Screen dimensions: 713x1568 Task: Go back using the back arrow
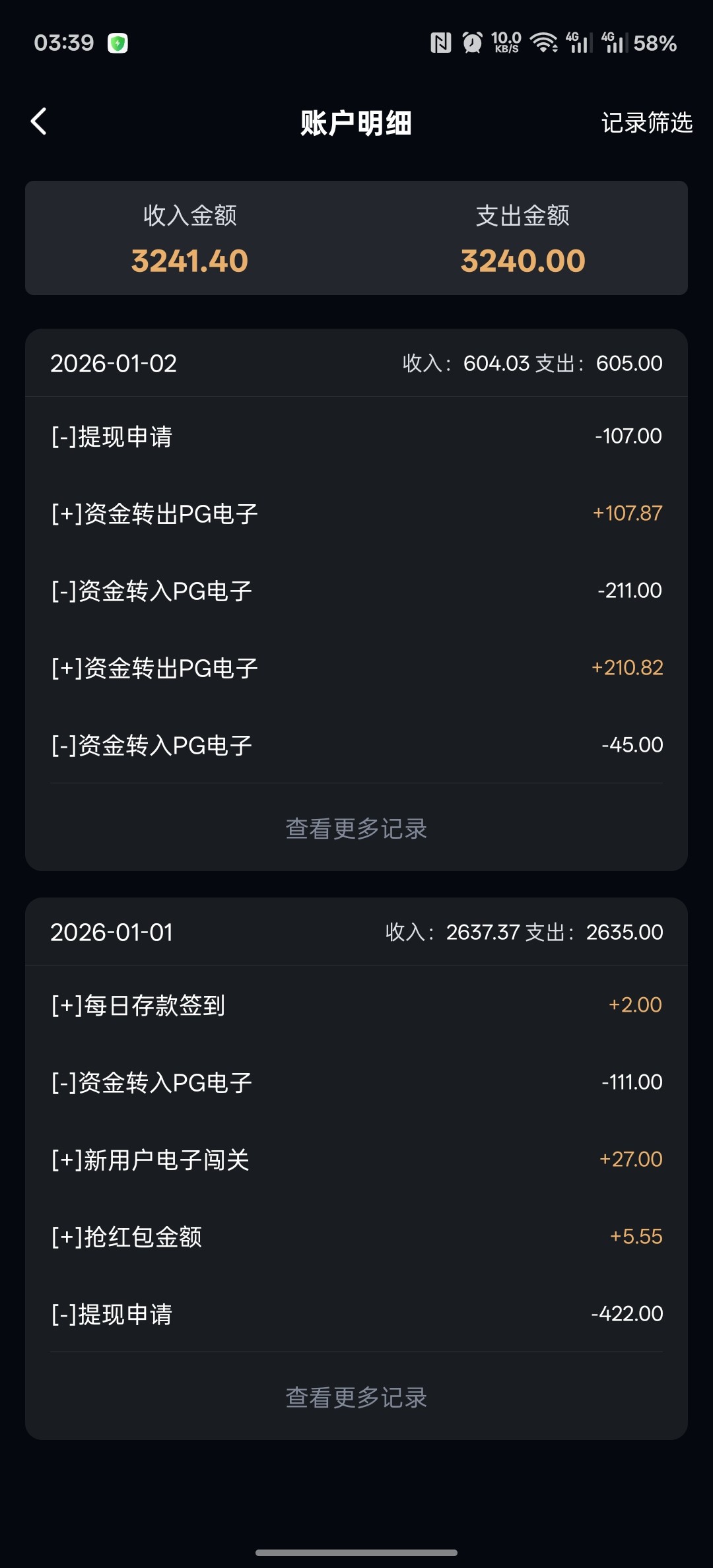point(39,121)
